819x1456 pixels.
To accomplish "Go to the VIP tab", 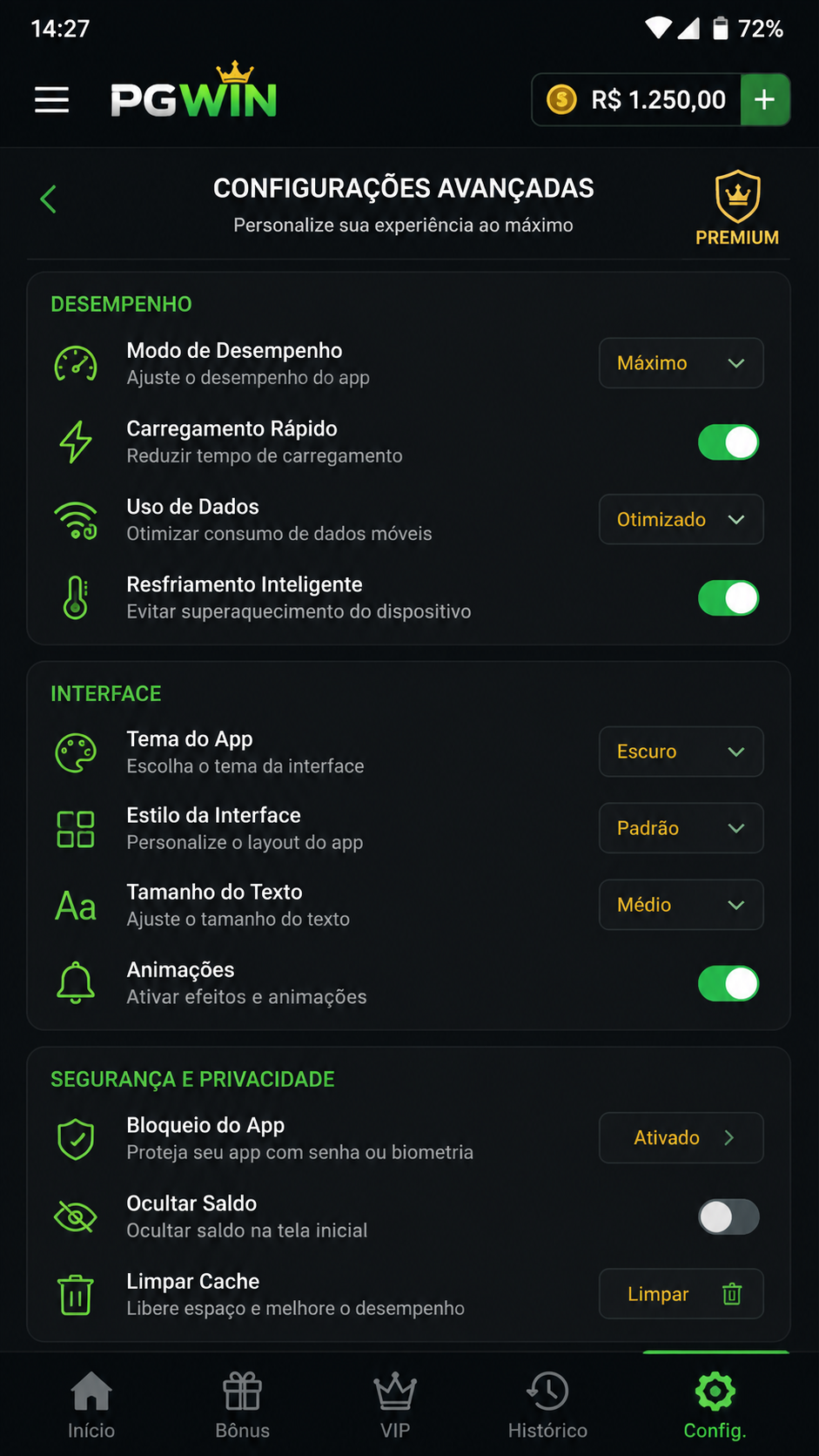I will (395, 1405).
